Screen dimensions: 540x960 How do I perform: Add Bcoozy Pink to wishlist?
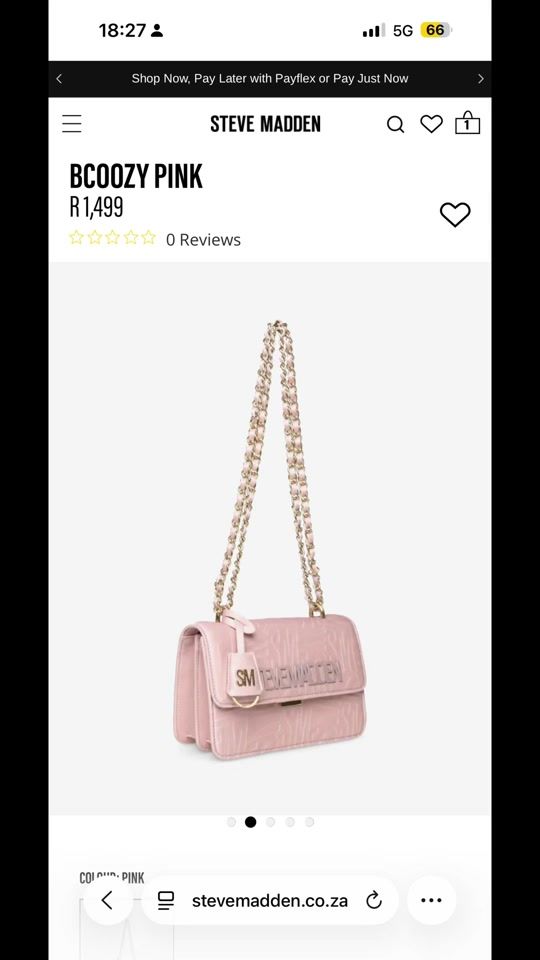click(x=455, y=214)
